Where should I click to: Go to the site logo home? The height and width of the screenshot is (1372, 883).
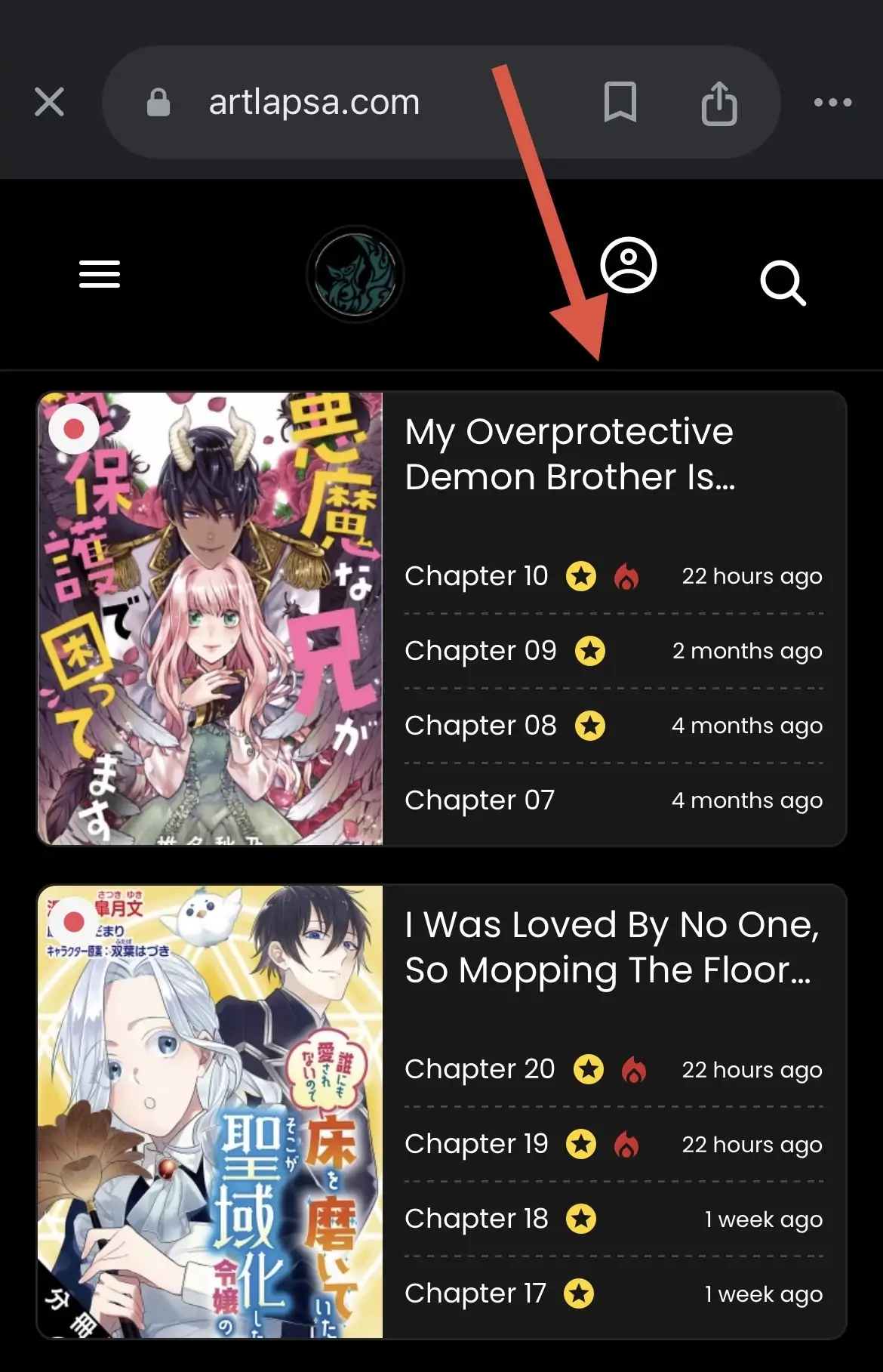point(355,274)
